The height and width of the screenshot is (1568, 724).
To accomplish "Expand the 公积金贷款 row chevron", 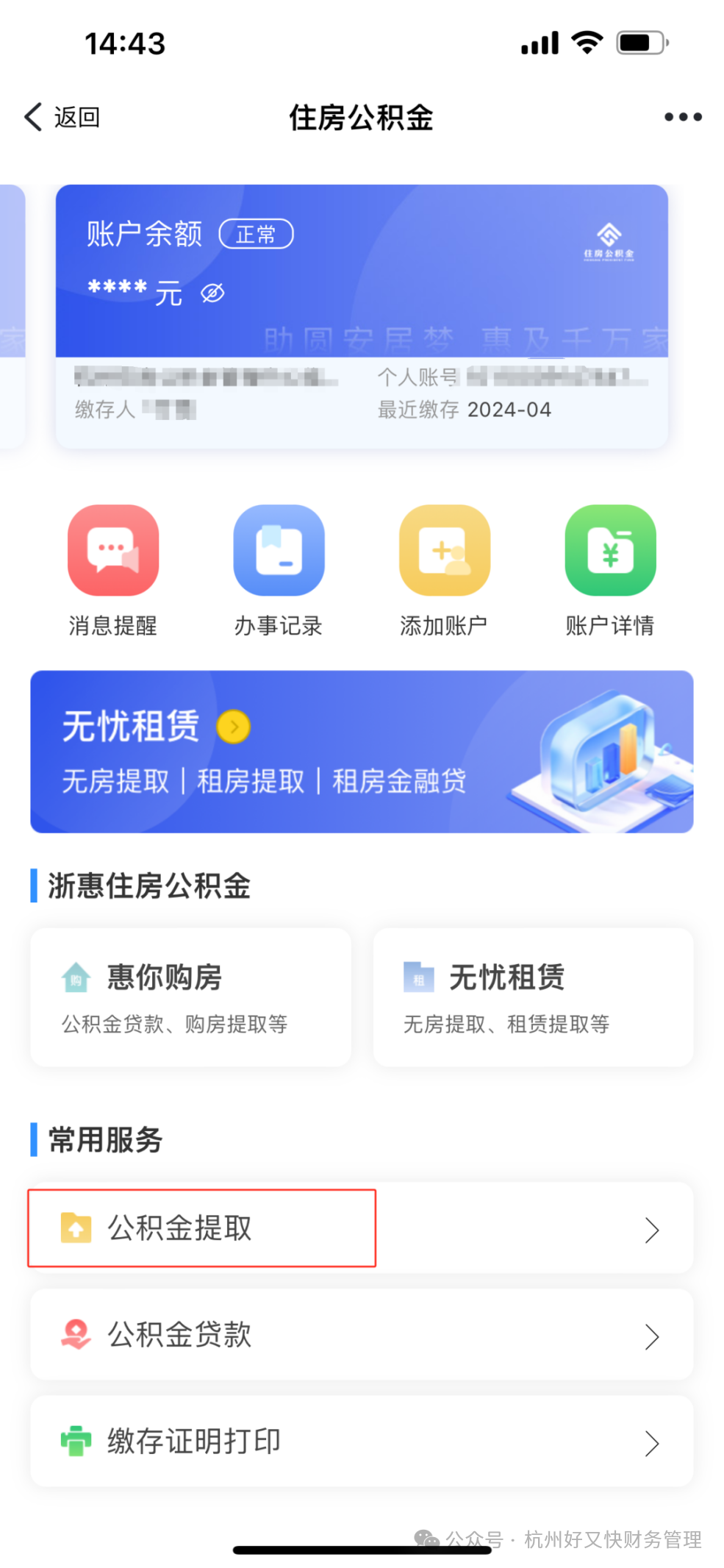I will click(x=651, y=1334).
